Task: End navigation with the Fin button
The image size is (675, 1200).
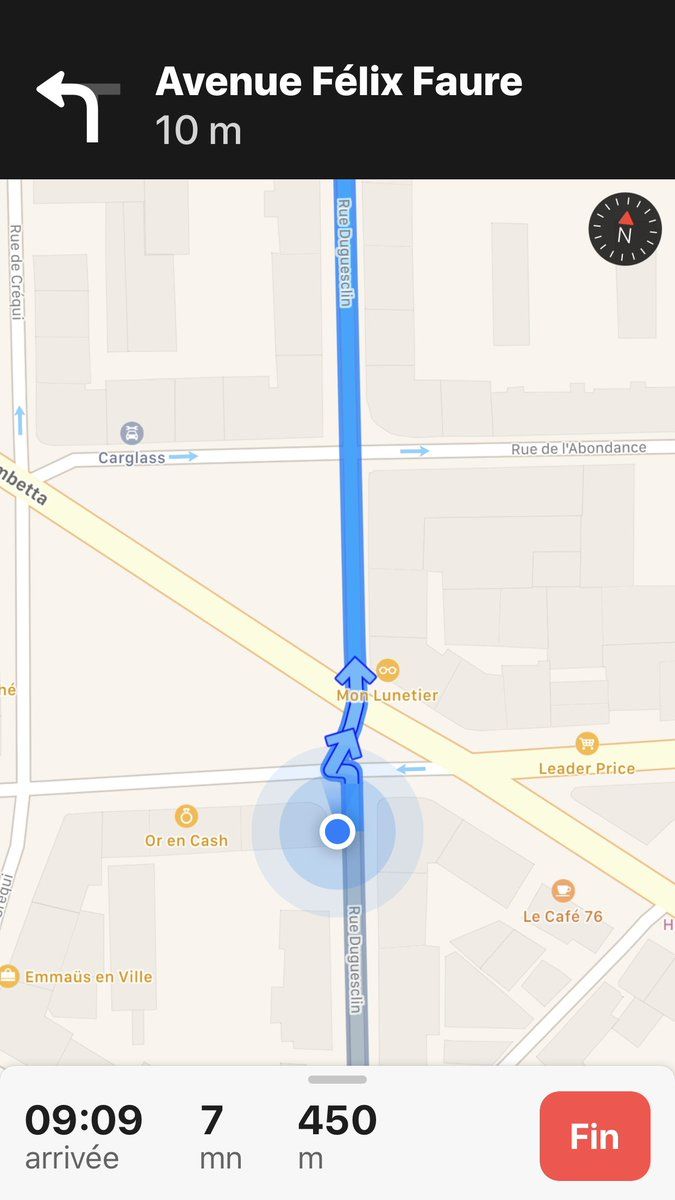Action: point(594,1136)
